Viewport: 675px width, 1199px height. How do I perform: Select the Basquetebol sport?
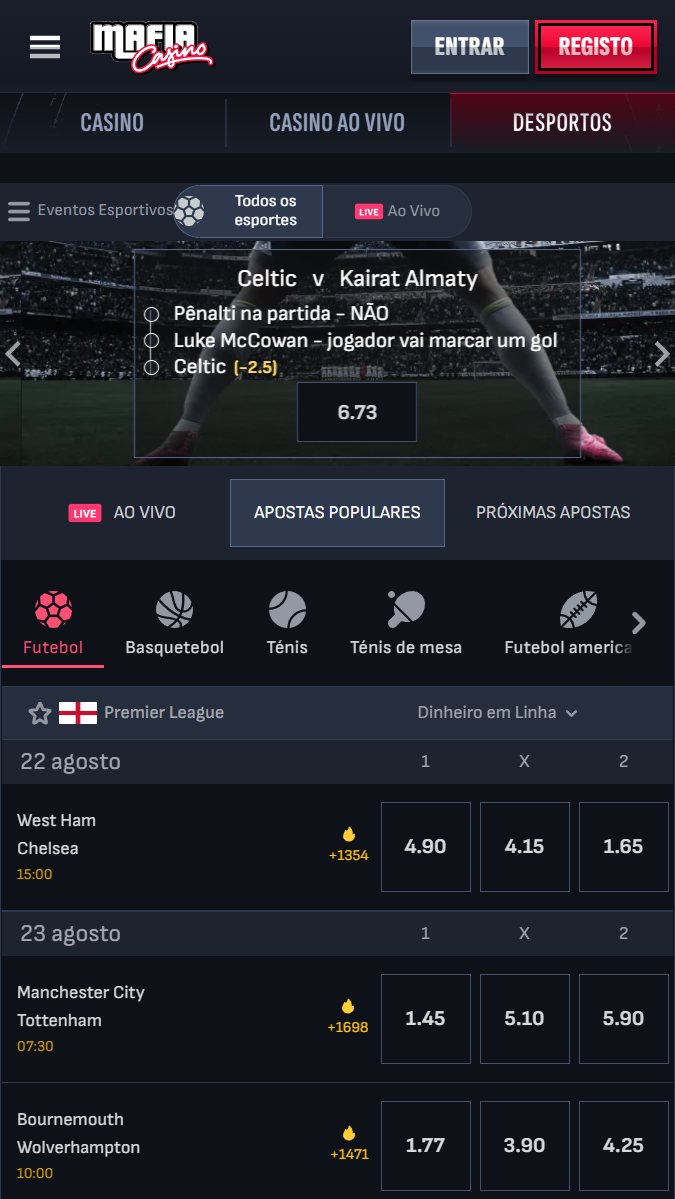[x=174, y=623]
